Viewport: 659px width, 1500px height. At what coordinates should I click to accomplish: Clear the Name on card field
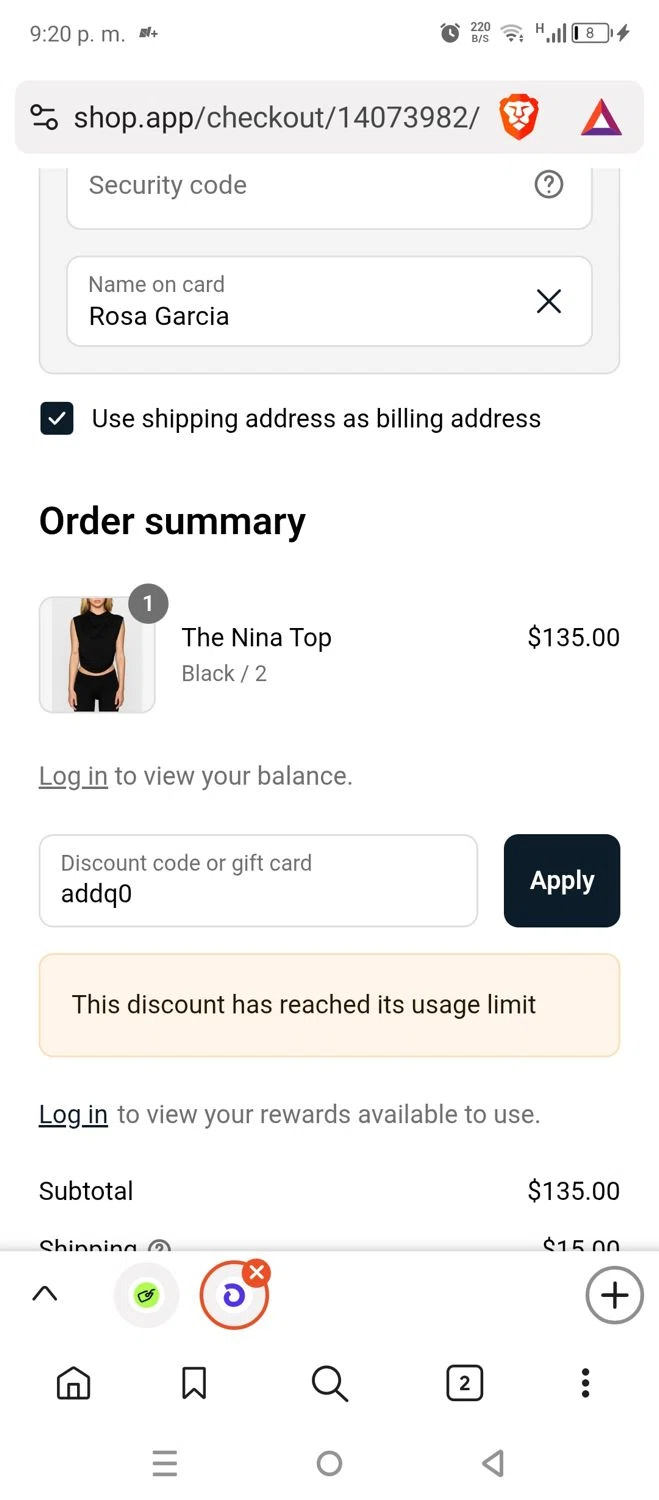tap(548, 301)
